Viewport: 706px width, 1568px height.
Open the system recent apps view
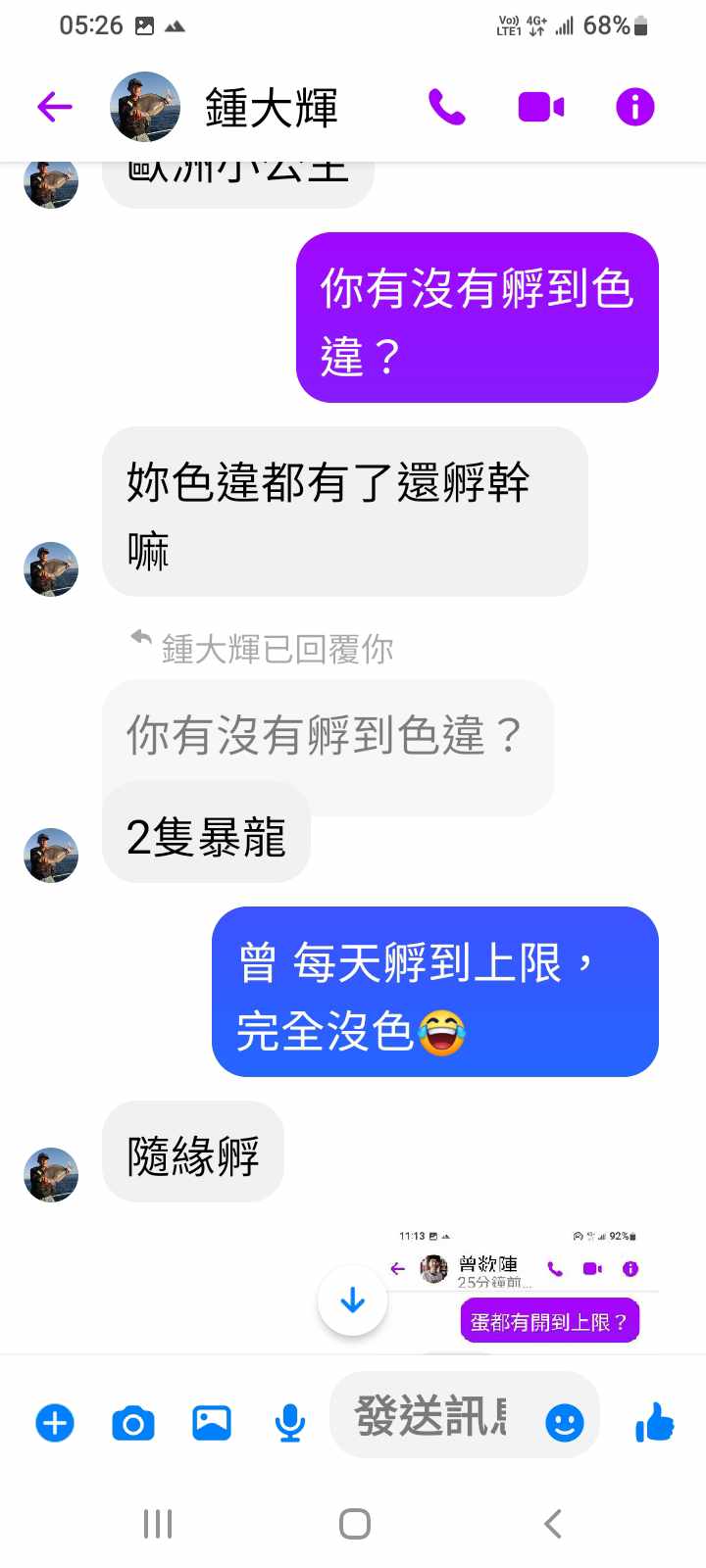pos(158,1524)
